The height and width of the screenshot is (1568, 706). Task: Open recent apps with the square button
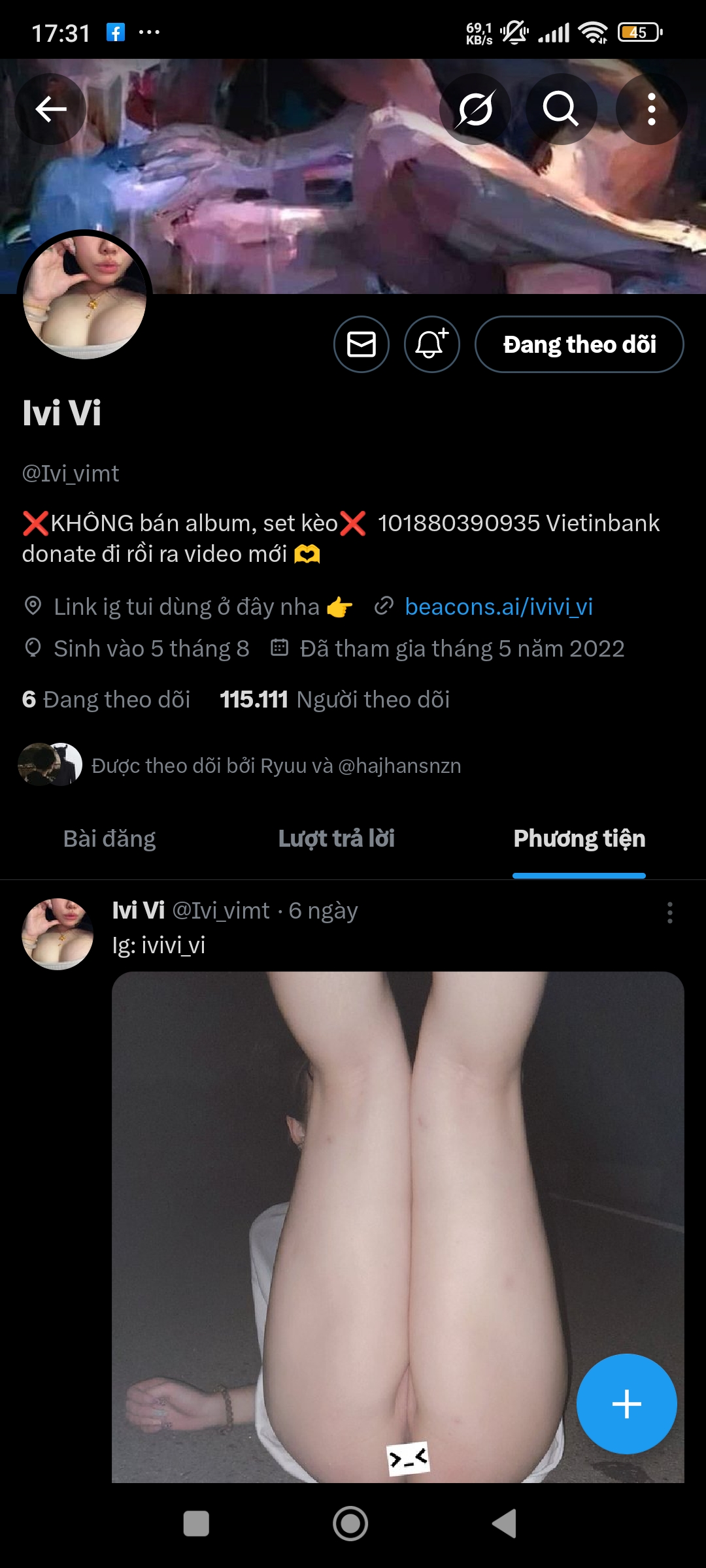pos(196,1524)
